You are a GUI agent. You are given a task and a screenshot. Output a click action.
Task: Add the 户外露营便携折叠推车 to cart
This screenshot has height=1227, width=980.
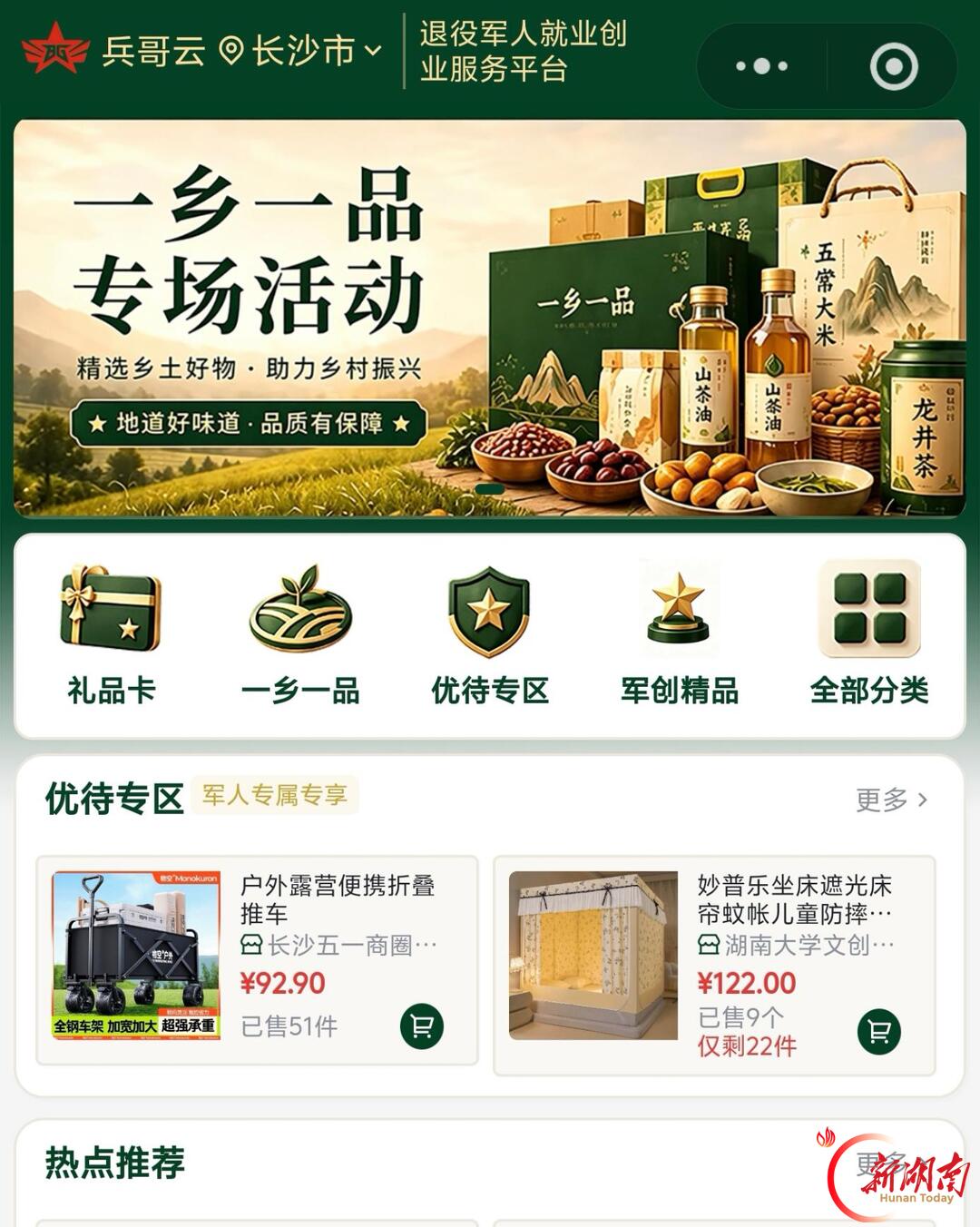pyautogui.click(x=422, y=1026)
